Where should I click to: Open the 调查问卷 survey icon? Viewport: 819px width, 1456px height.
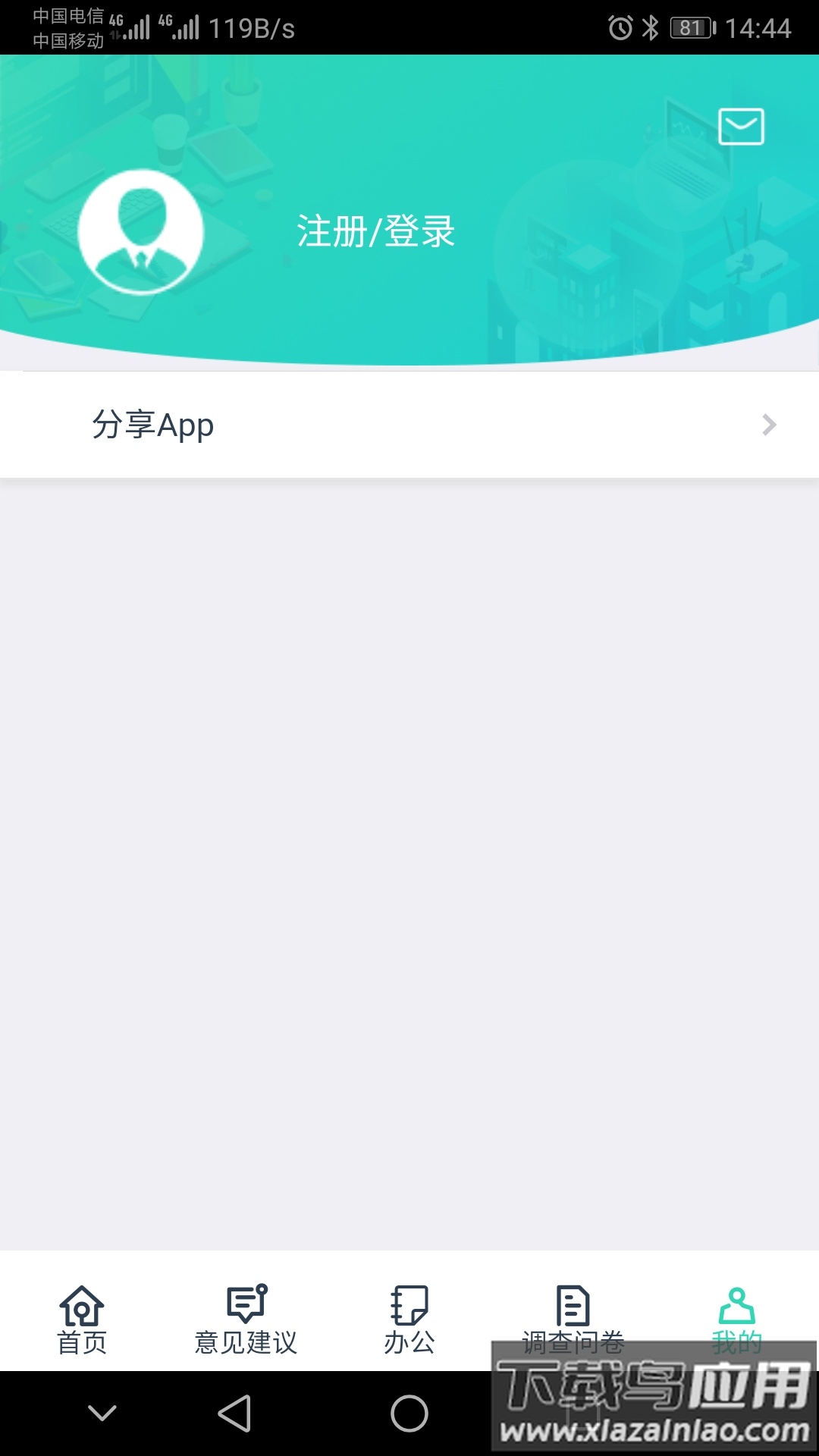pyautogui.click(x=573, y=1303)
